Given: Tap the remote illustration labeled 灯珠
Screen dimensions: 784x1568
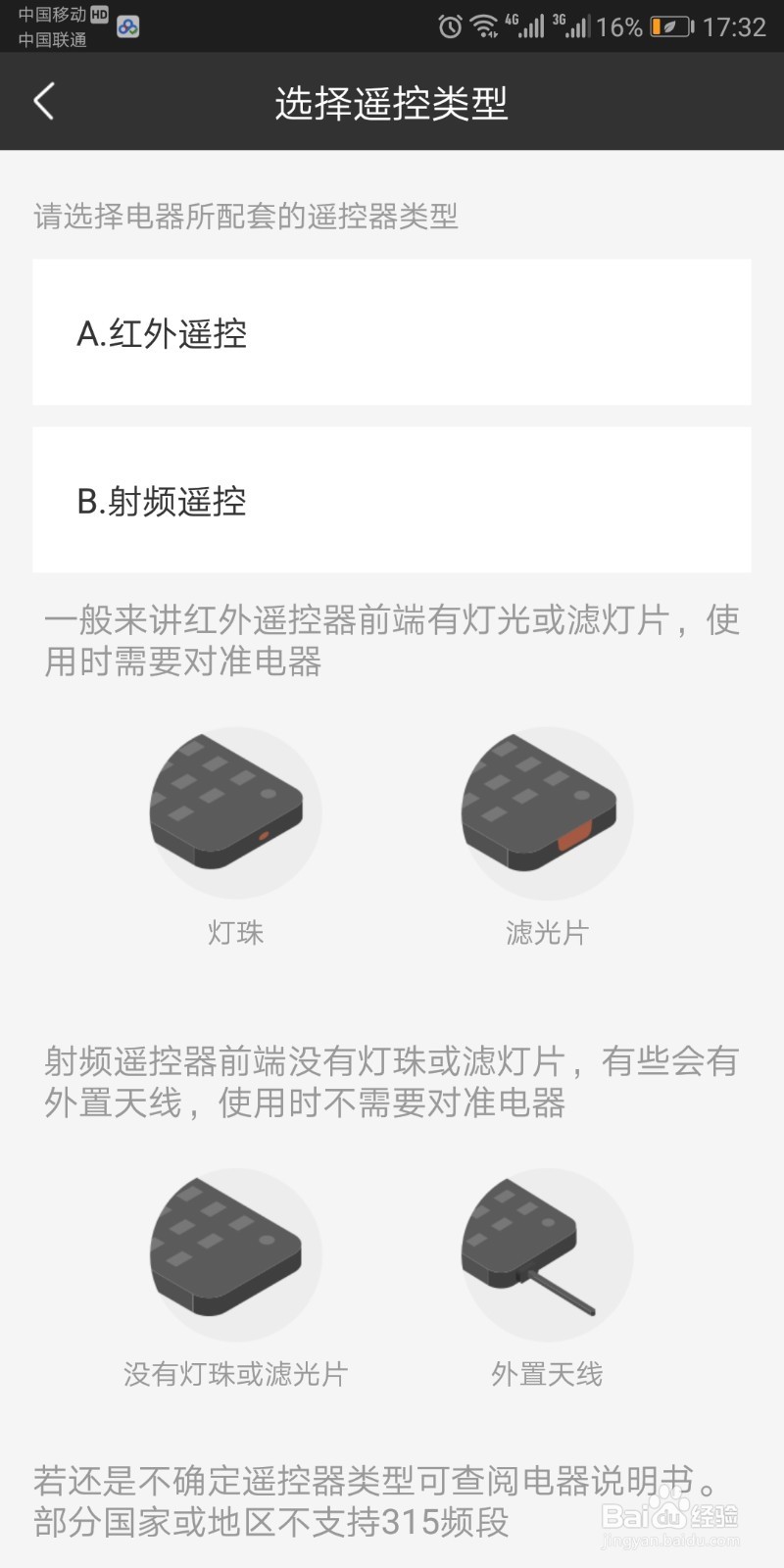Looking at the screenshot, I should tap(233, 811).
